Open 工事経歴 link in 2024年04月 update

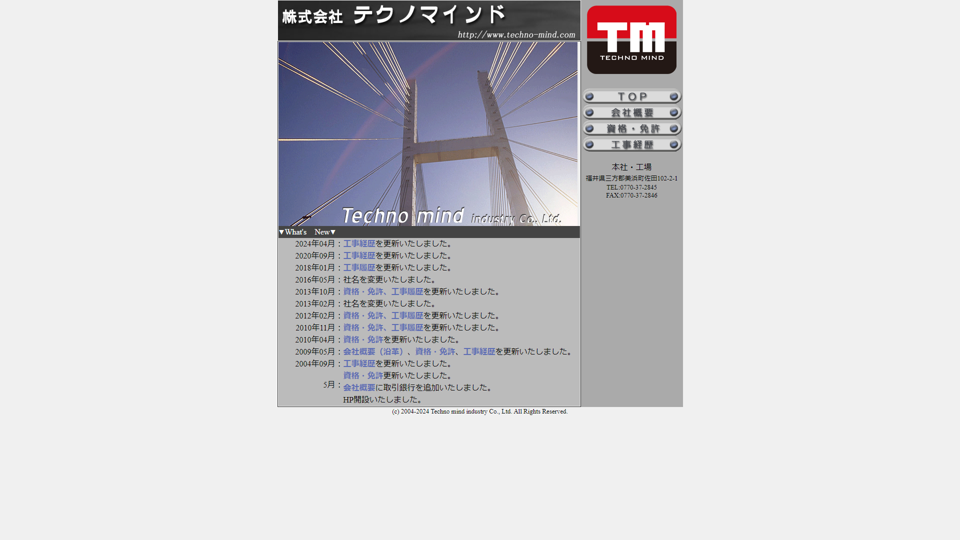point(359,244)
